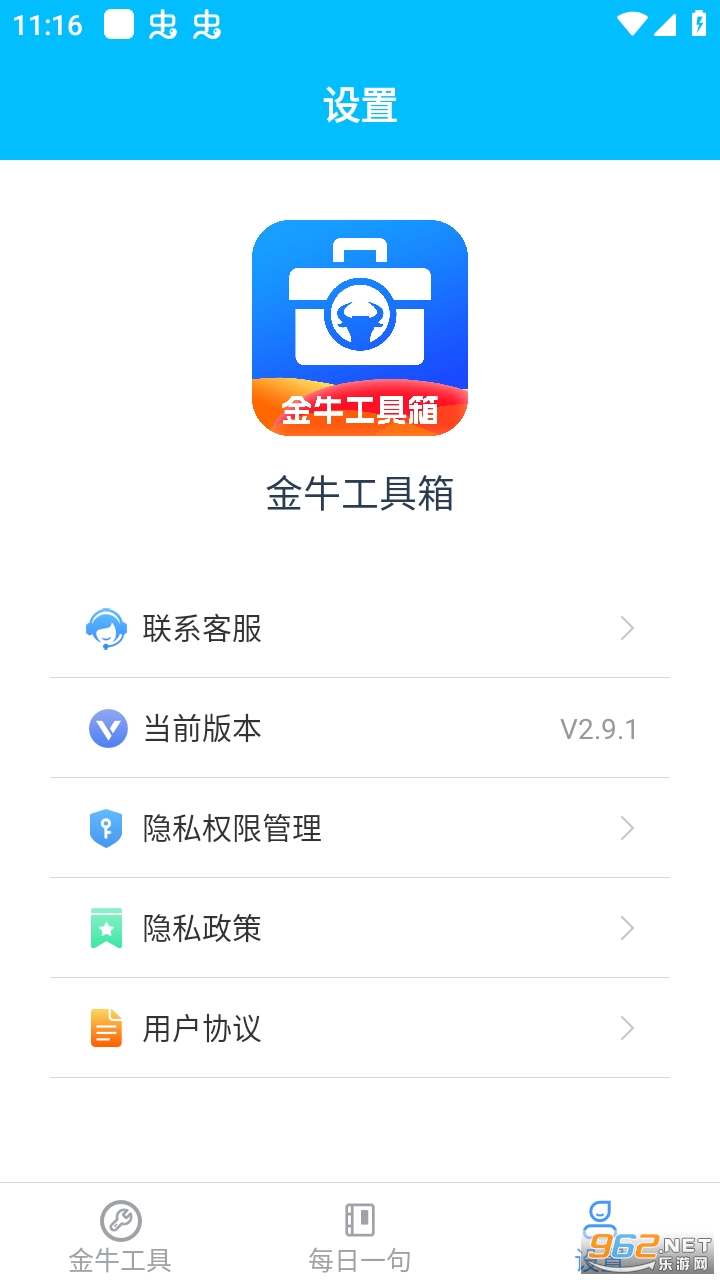Open 隐私权限管理 settings
The width and height of the screenshot is (720, 1280).
(360, 828)
